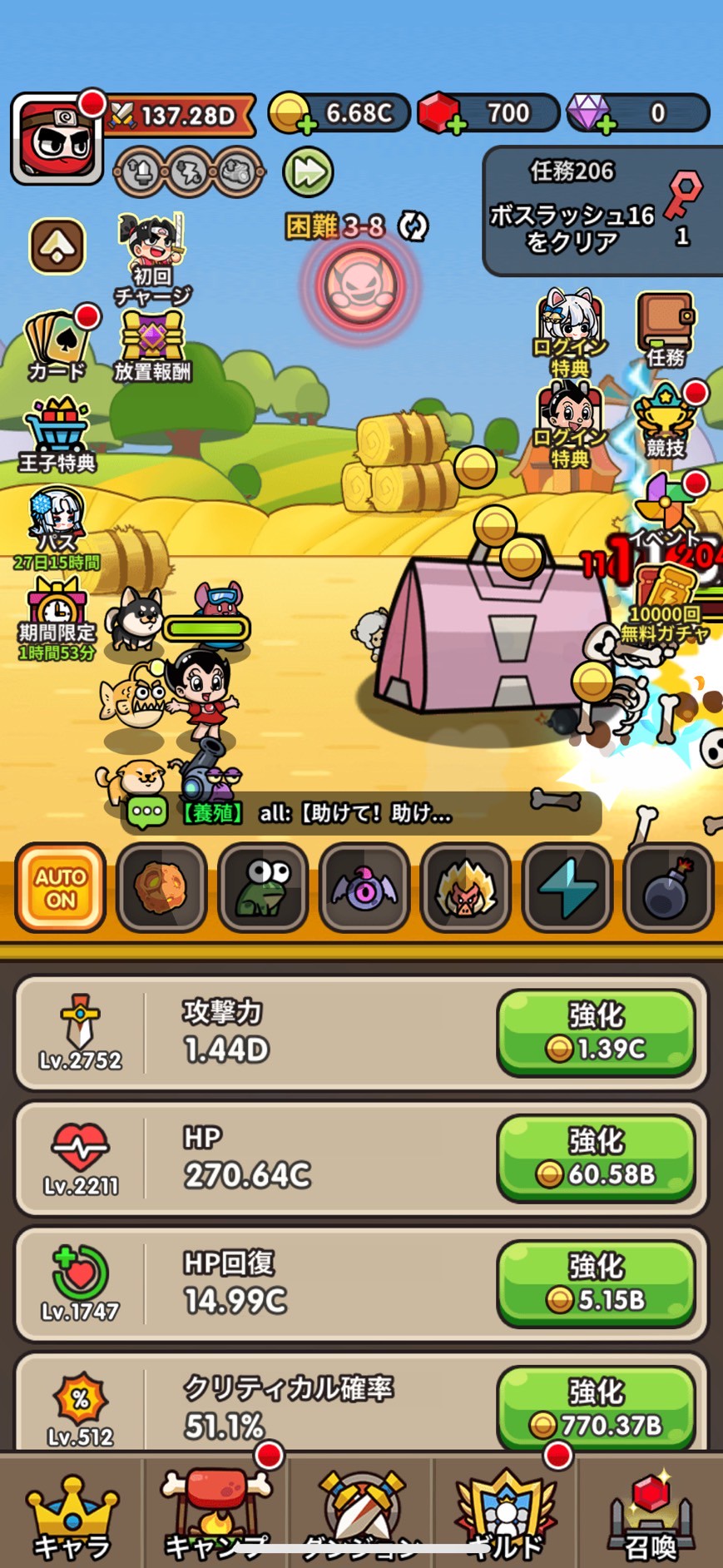Activate the frog skill
Screen dimensions: 723x1568
click(263, 888)
